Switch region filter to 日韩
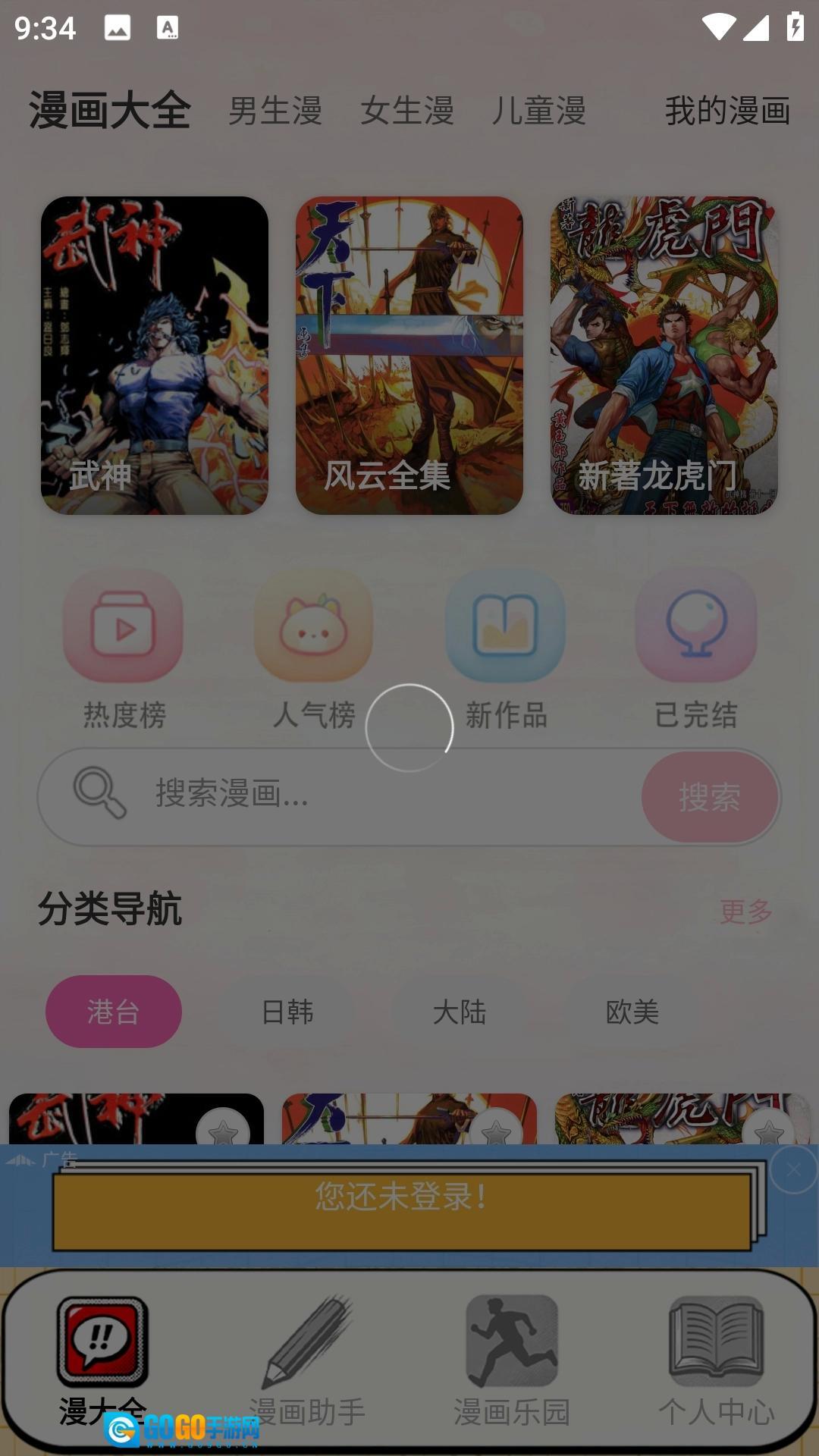Viewport: 819px width, 1456px height. (288, 1011)
